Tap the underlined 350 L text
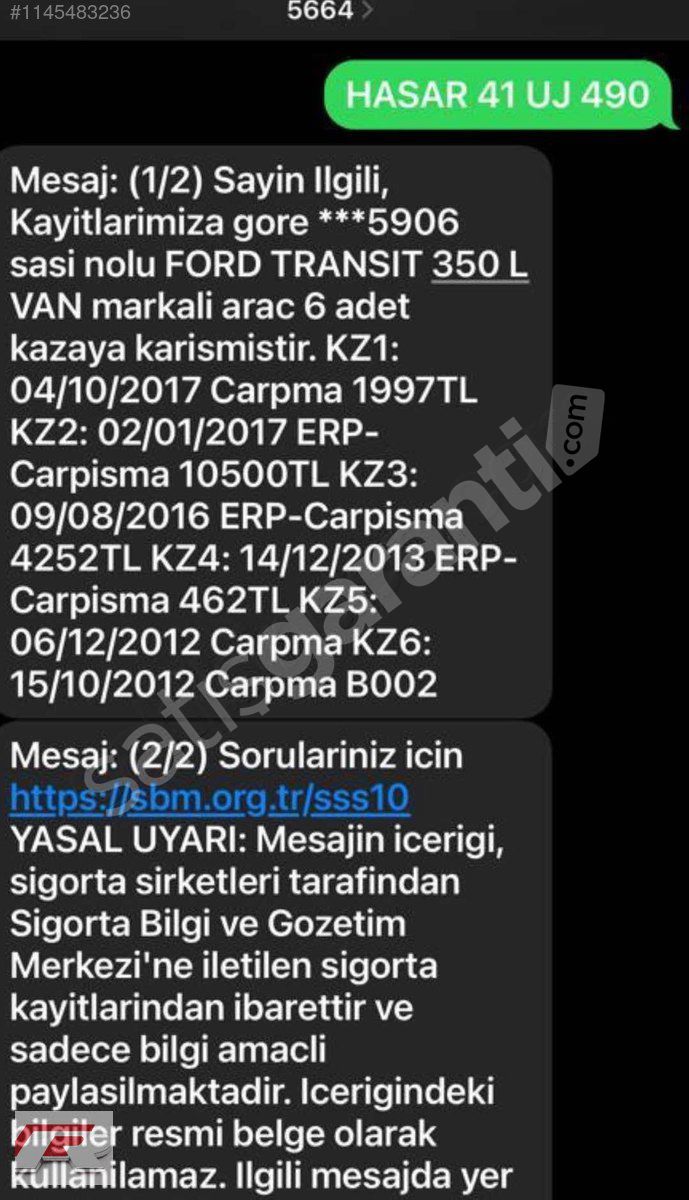Viewport: 689px width, 1200px height. (x=480, y=267)
